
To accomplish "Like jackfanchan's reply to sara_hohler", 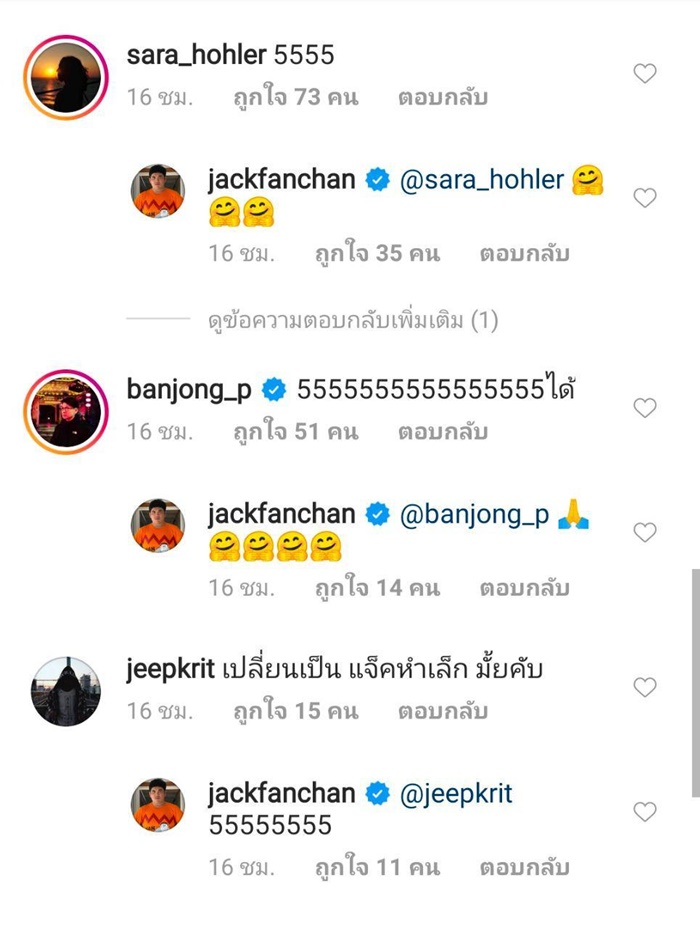I will (x=646, y=198).
